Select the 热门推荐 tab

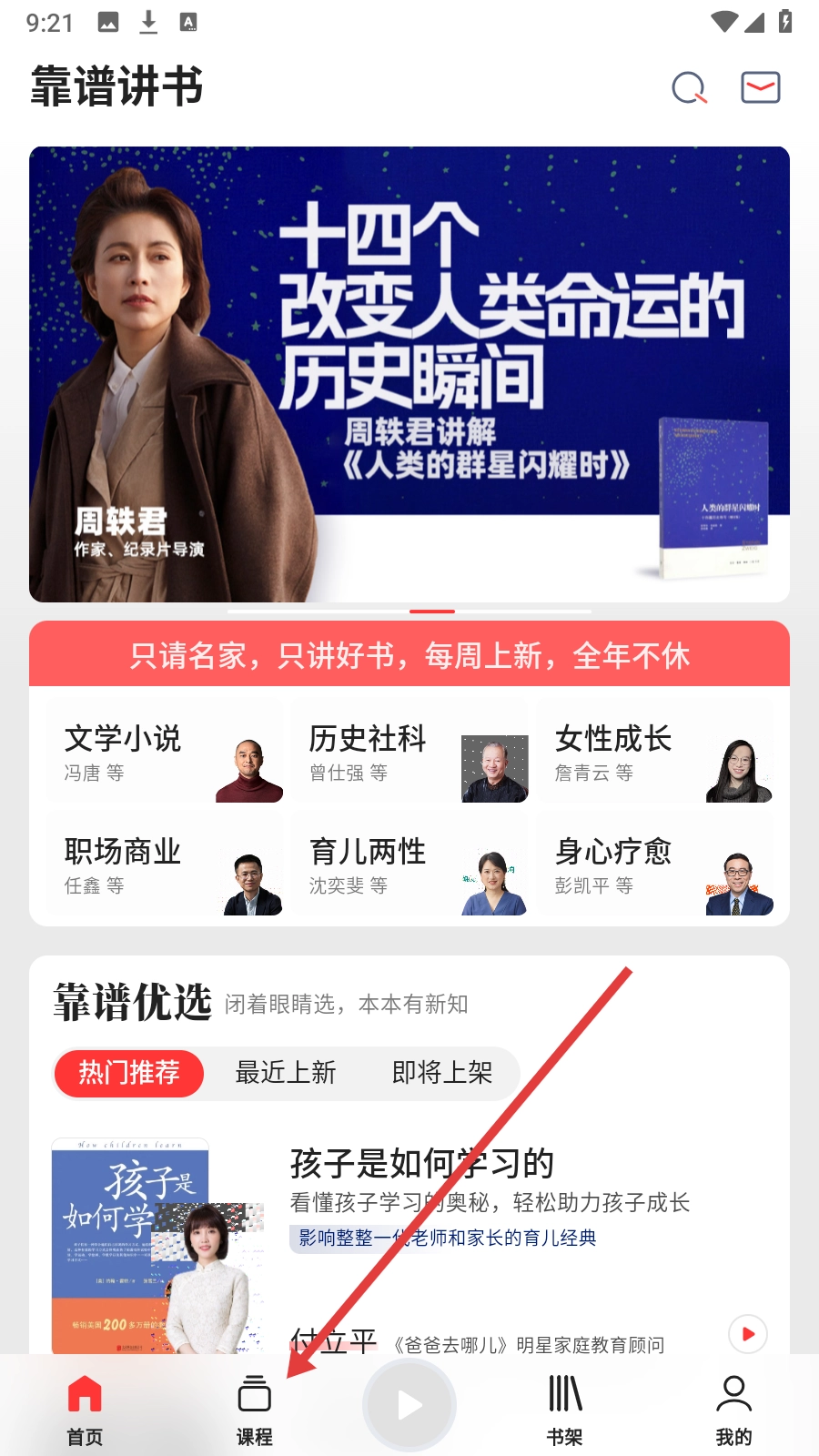129,1073
